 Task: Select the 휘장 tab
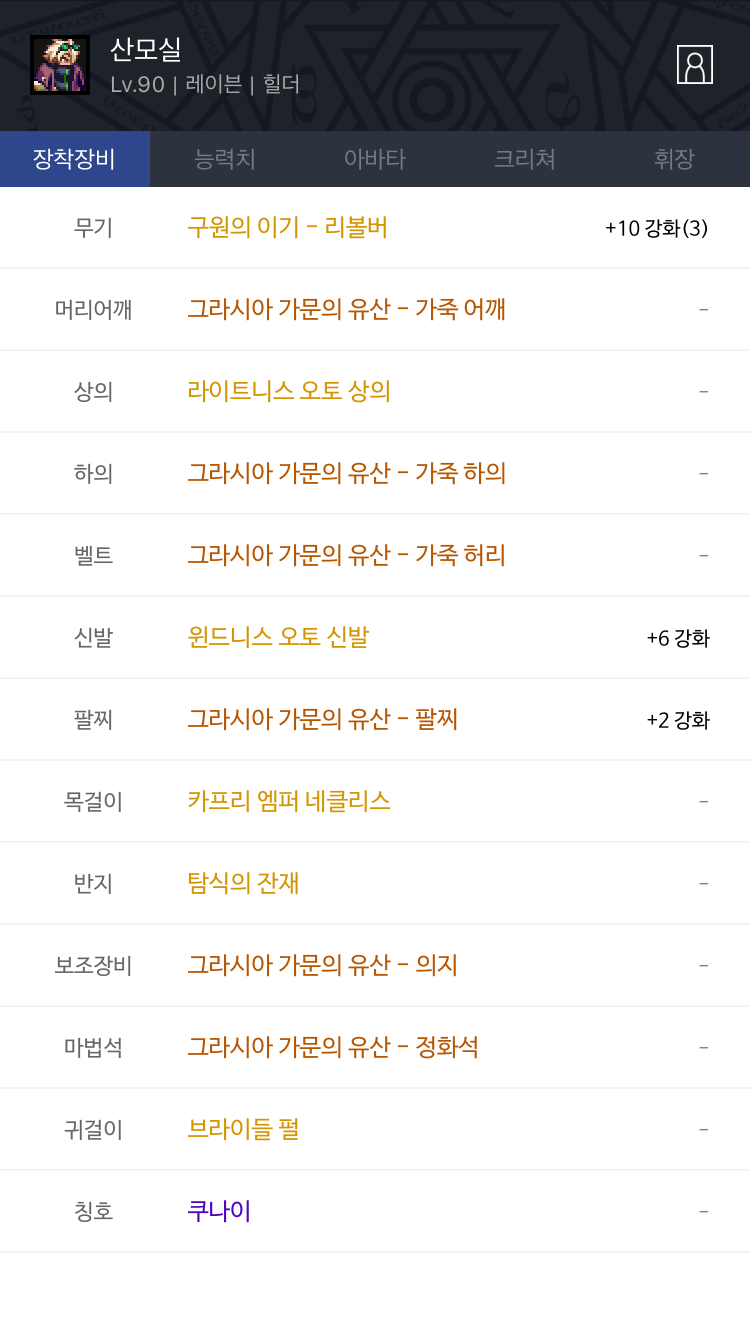point(674,159)
